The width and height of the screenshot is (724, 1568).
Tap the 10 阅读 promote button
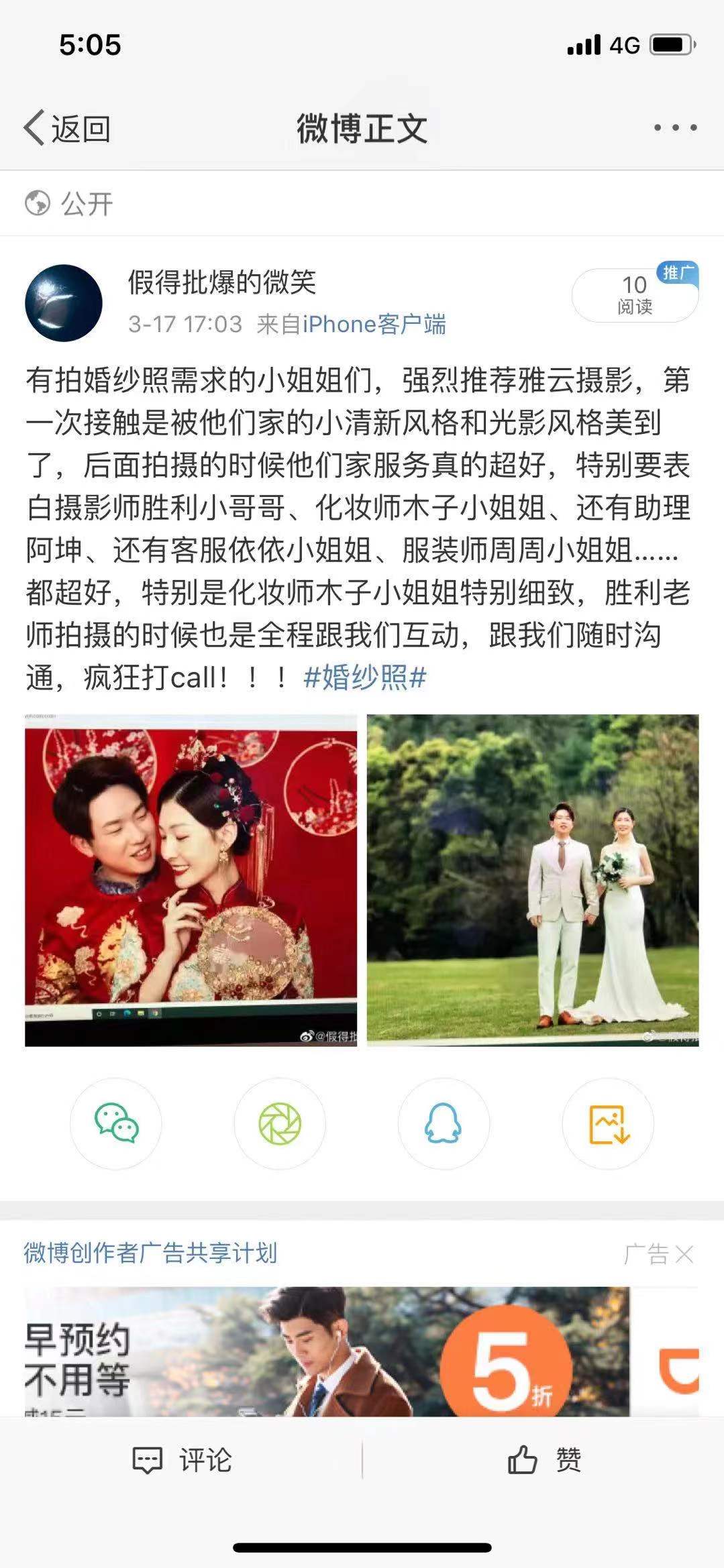point(634,295)
